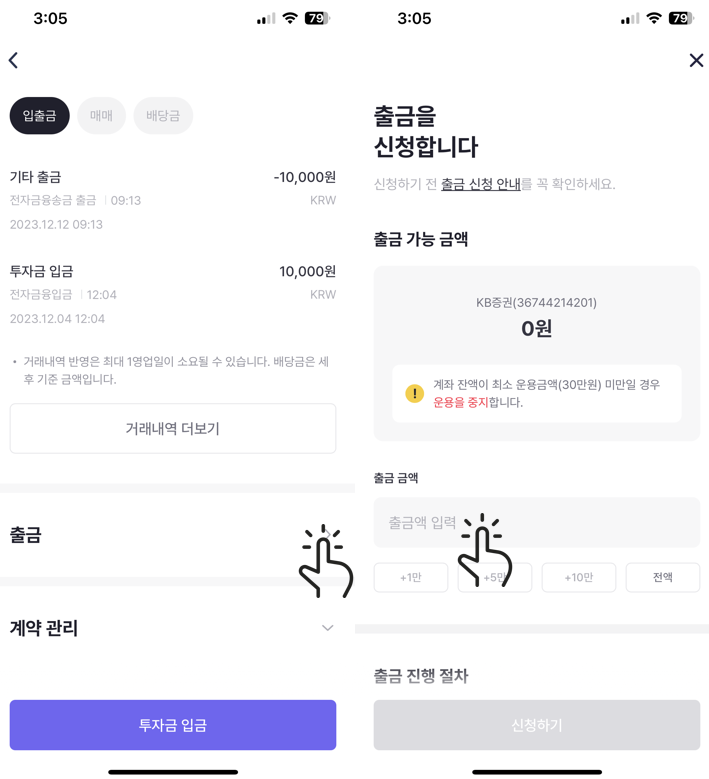
Task: Add 10만 with the +10만 chip
Action: coord(578,577)
